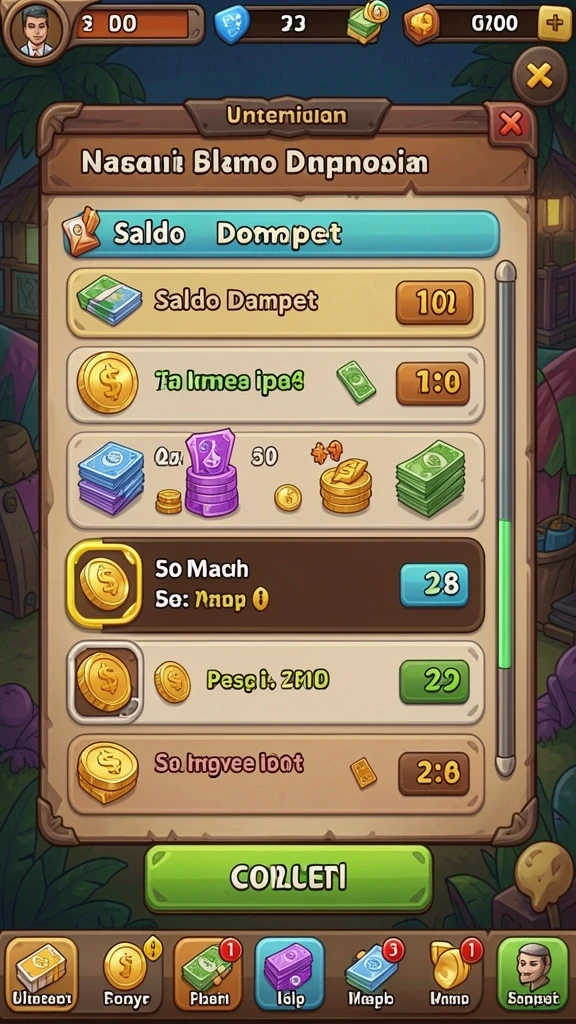This screenshot has height=1024, width=576.
Task: Tap the blue 28 button on So Mach
Action: pyautogui.click(x=434, y=585)
